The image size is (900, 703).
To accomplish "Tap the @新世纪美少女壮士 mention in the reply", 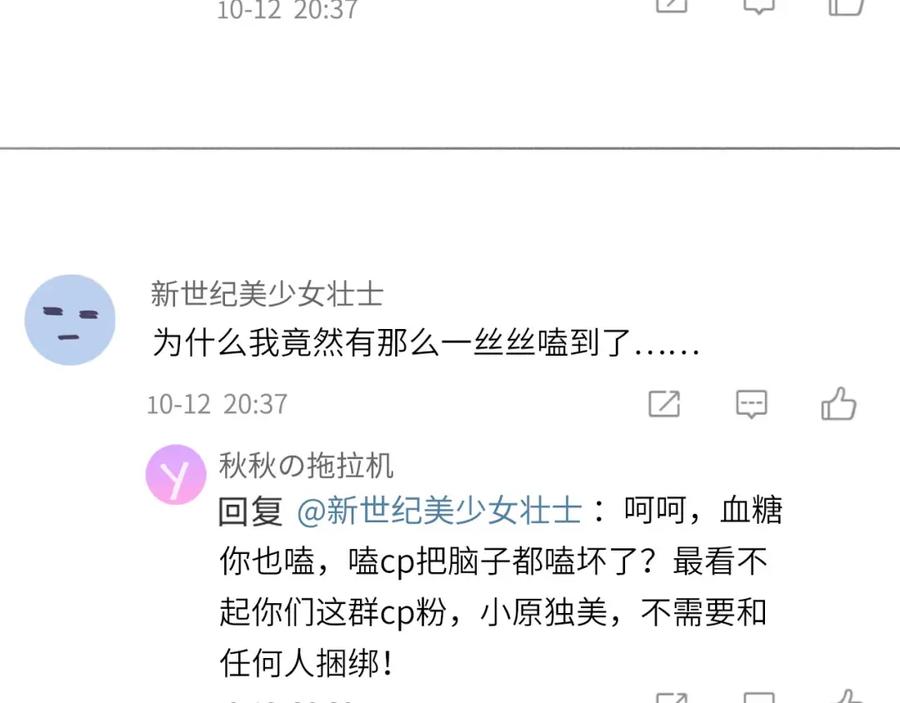I will pos(439,510).
